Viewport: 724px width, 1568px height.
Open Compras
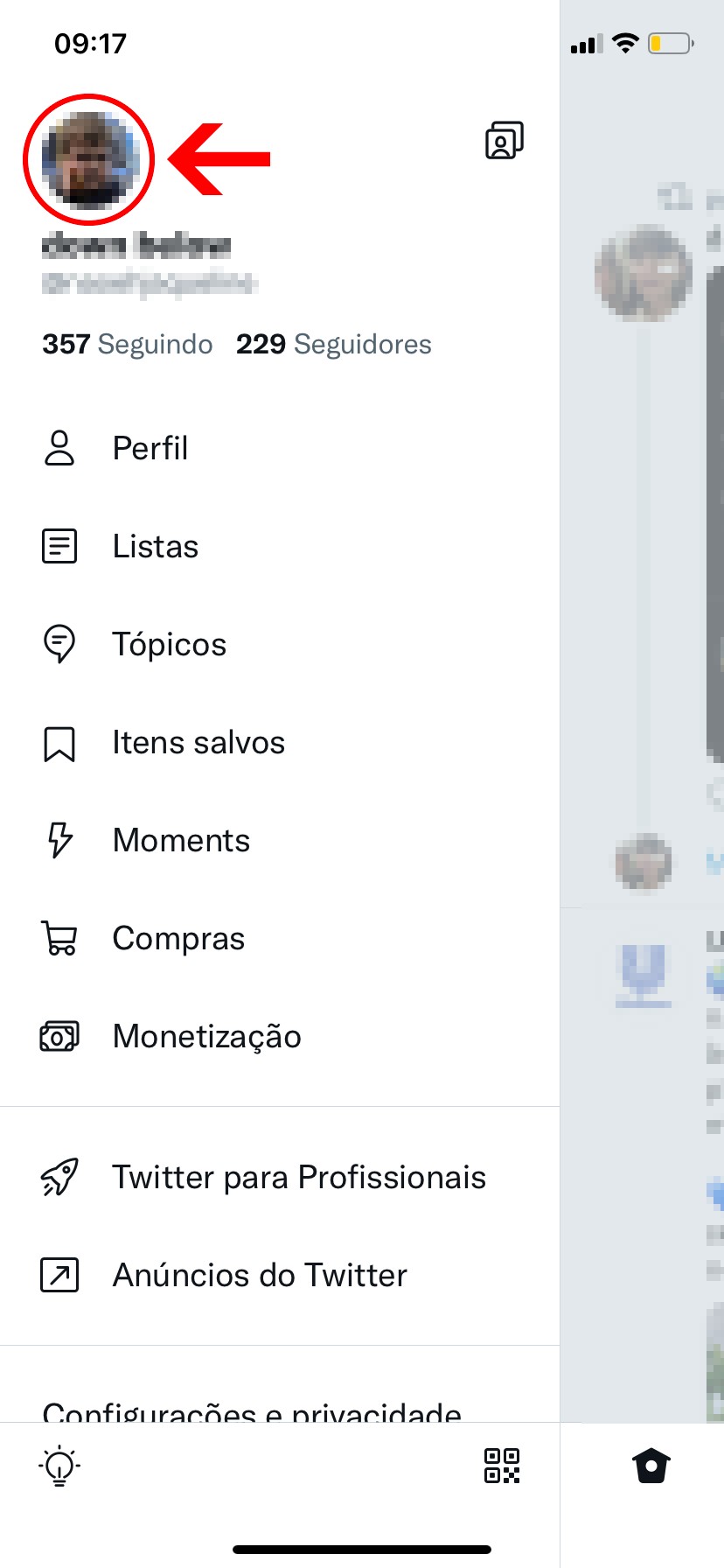pyautogui.click(x=178, y=938)
